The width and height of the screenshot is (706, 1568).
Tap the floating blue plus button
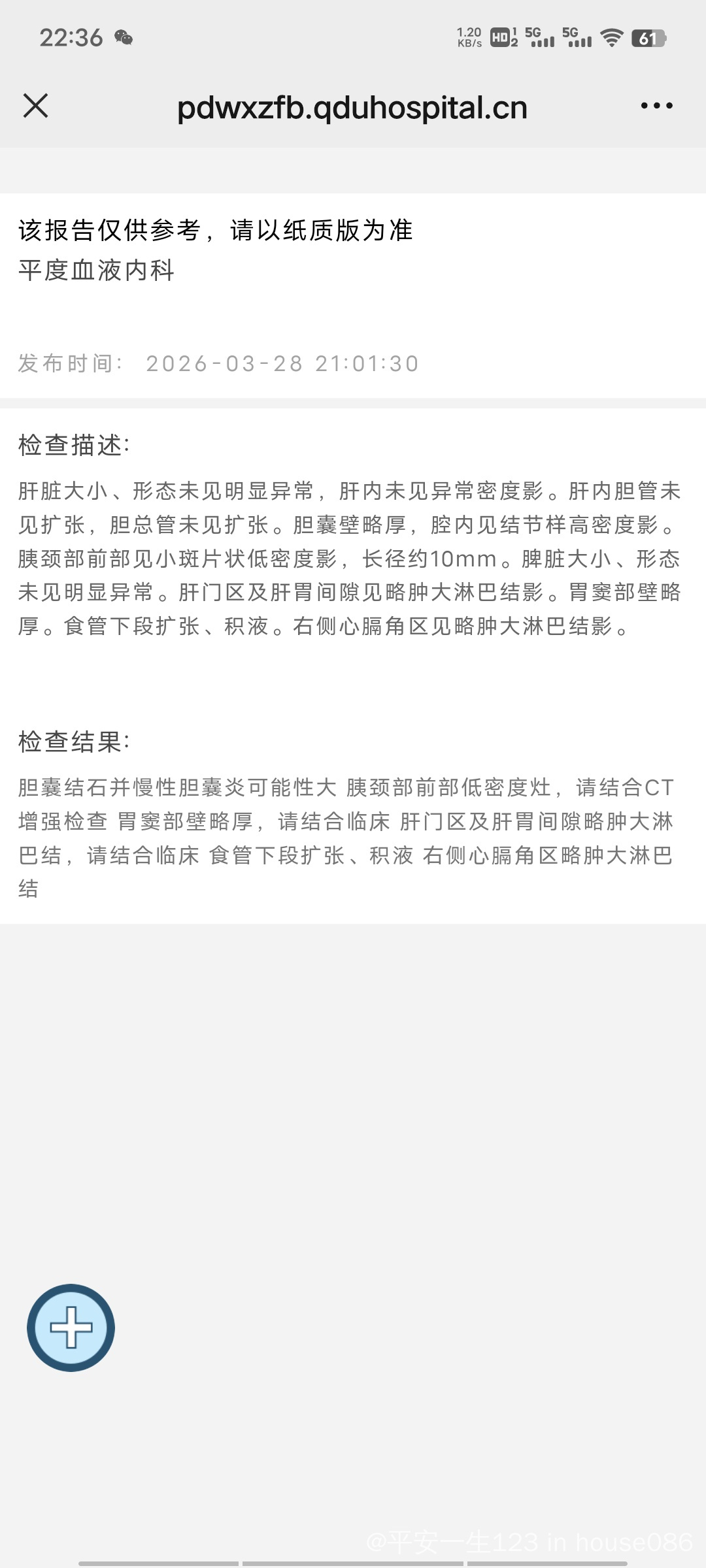71,1328
